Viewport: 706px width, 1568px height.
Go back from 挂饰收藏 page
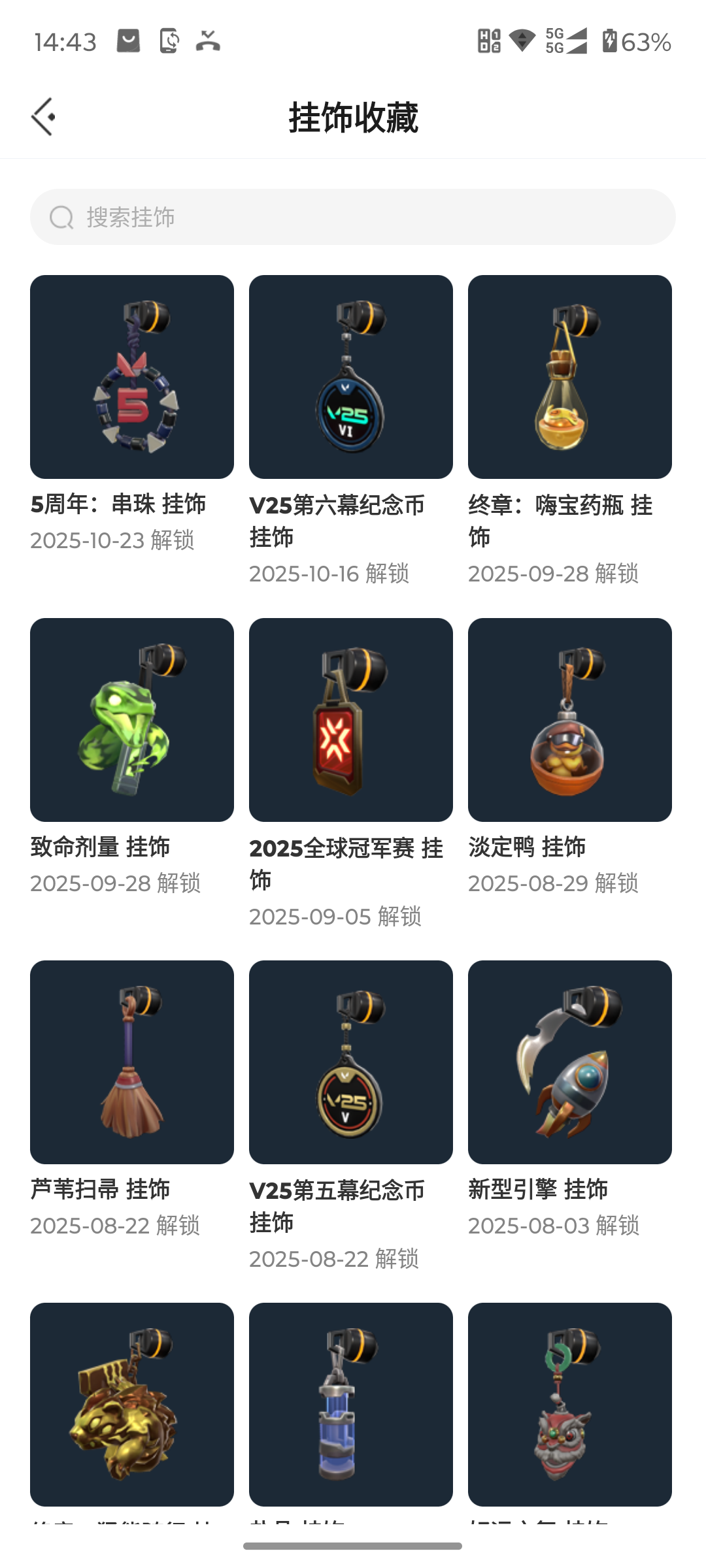point(44,117)
